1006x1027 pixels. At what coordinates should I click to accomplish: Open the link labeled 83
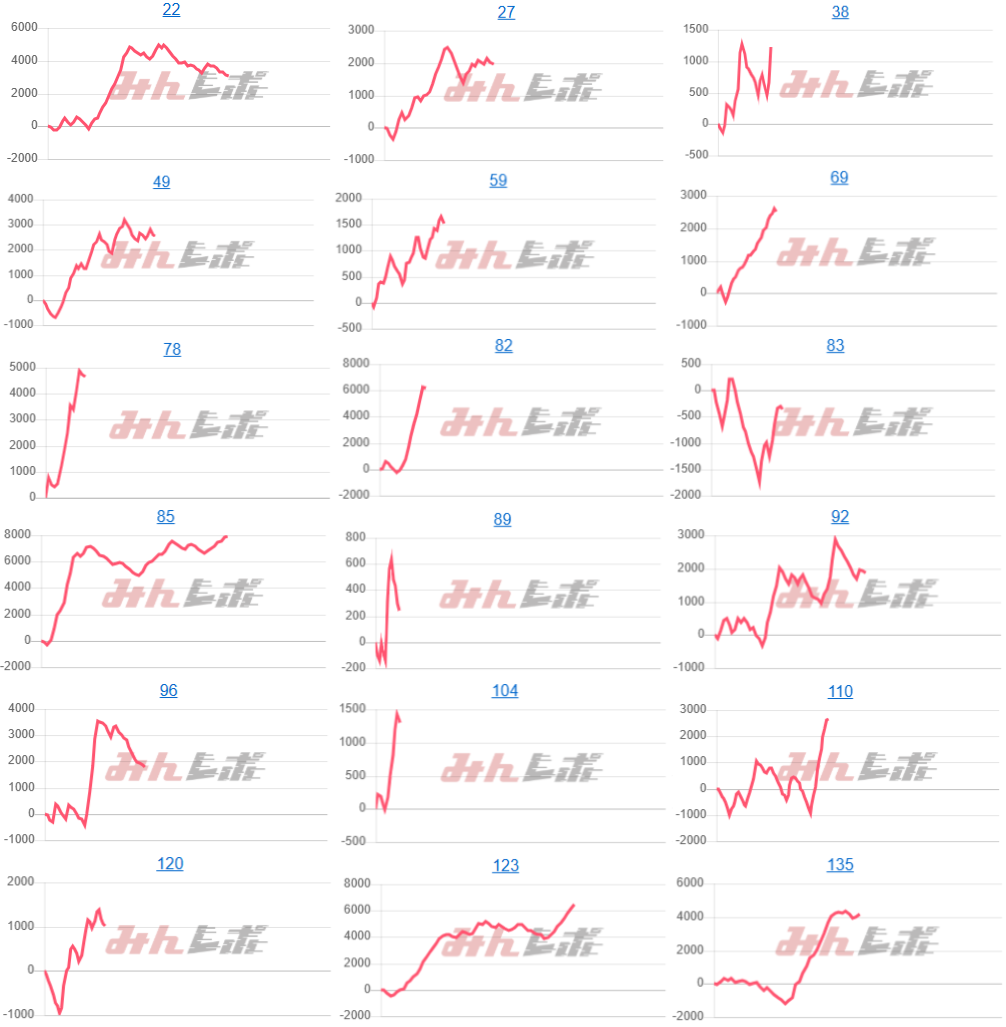pos(835,346)
